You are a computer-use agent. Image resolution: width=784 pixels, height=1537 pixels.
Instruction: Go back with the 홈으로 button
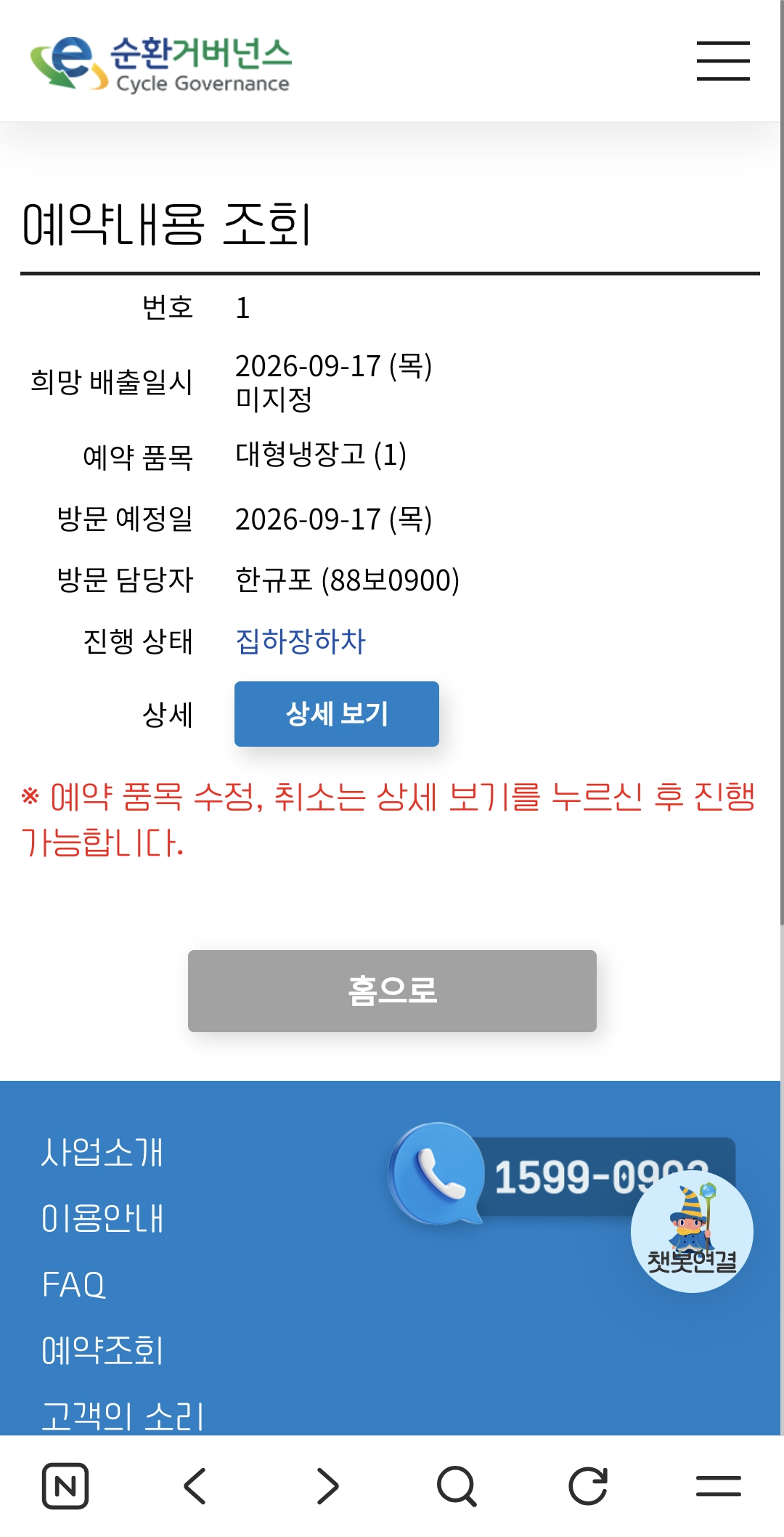pos(392,991)
